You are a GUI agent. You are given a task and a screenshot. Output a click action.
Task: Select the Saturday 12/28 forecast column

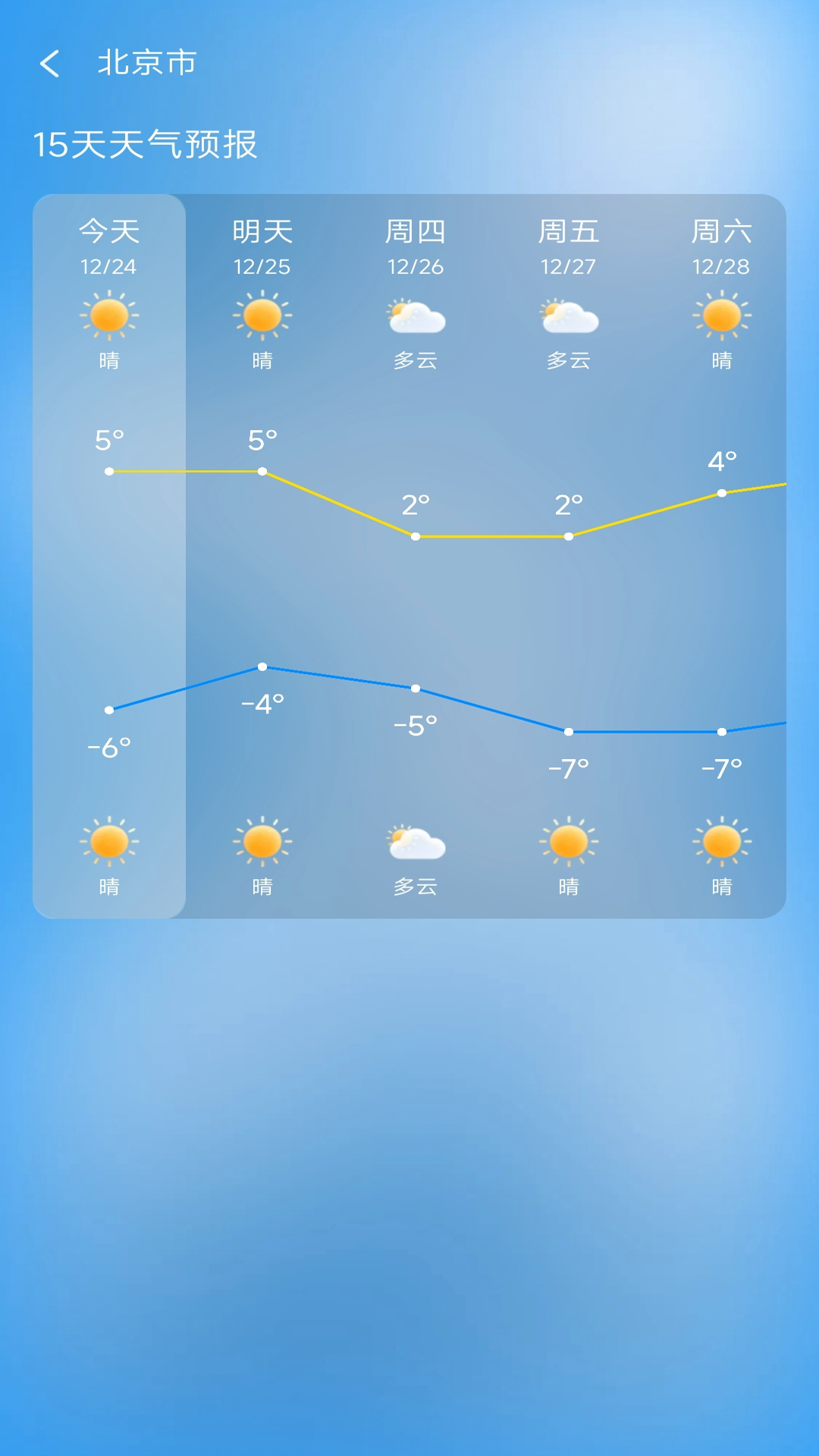(x=716, y=556)
